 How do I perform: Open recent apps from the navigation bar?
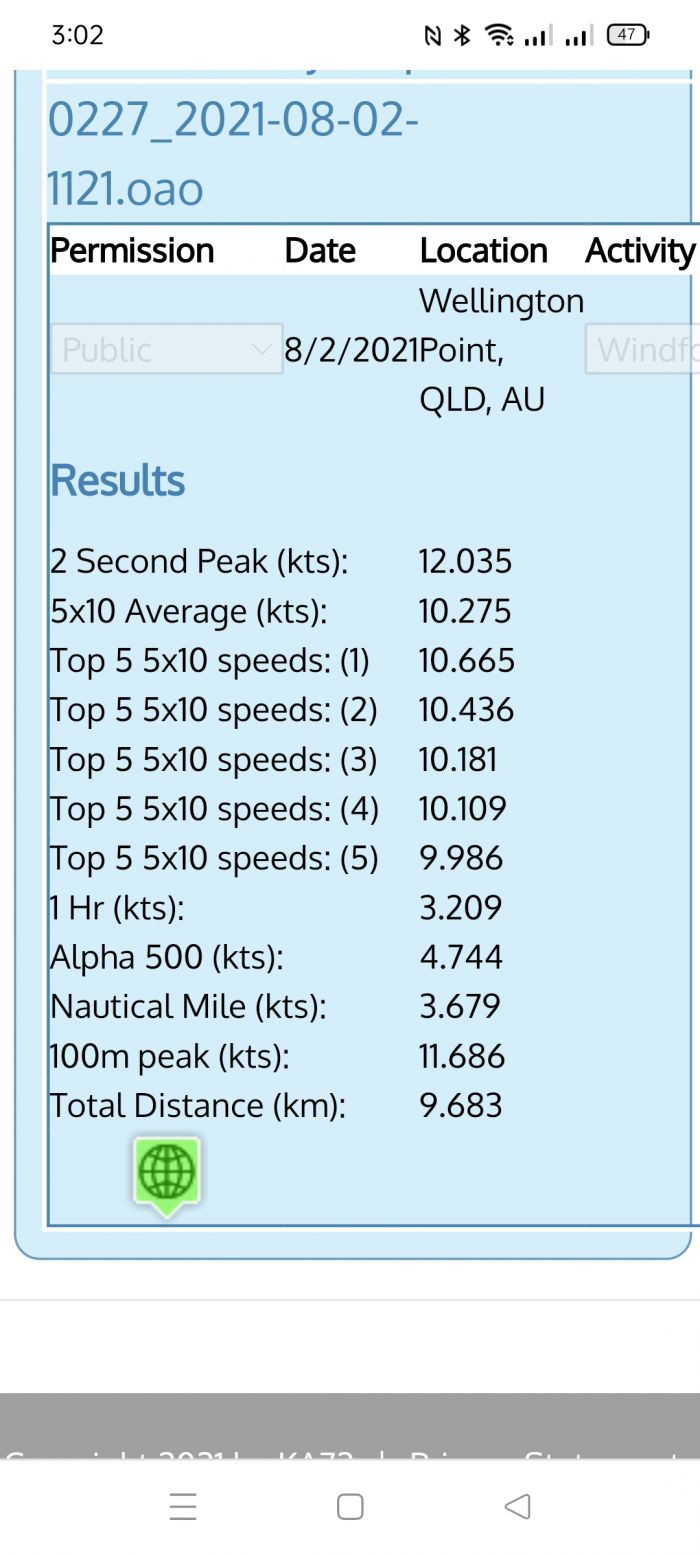tap(183, 1506)
